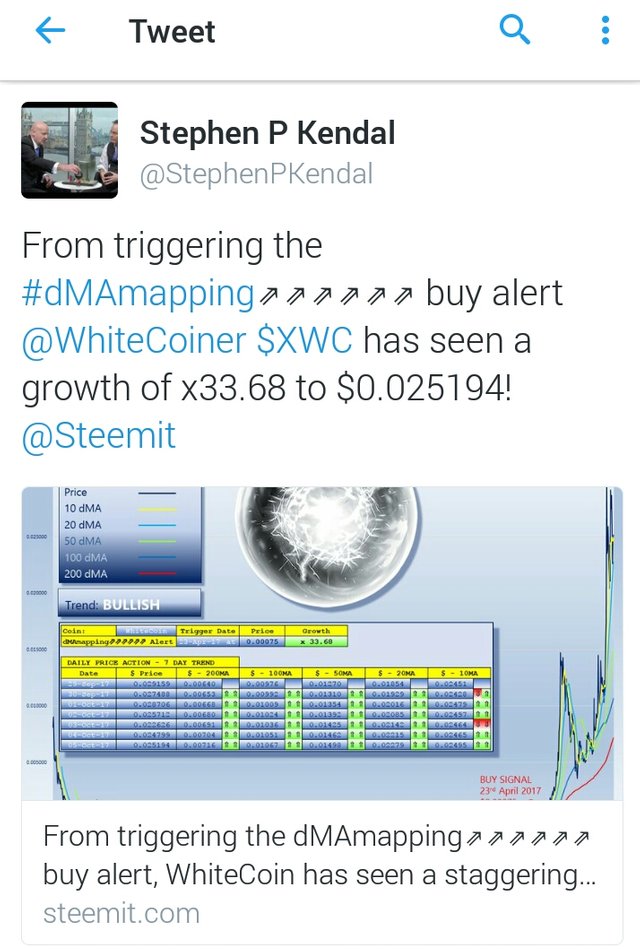Visit the @WhiteCoiner mention

coord(133,341)
